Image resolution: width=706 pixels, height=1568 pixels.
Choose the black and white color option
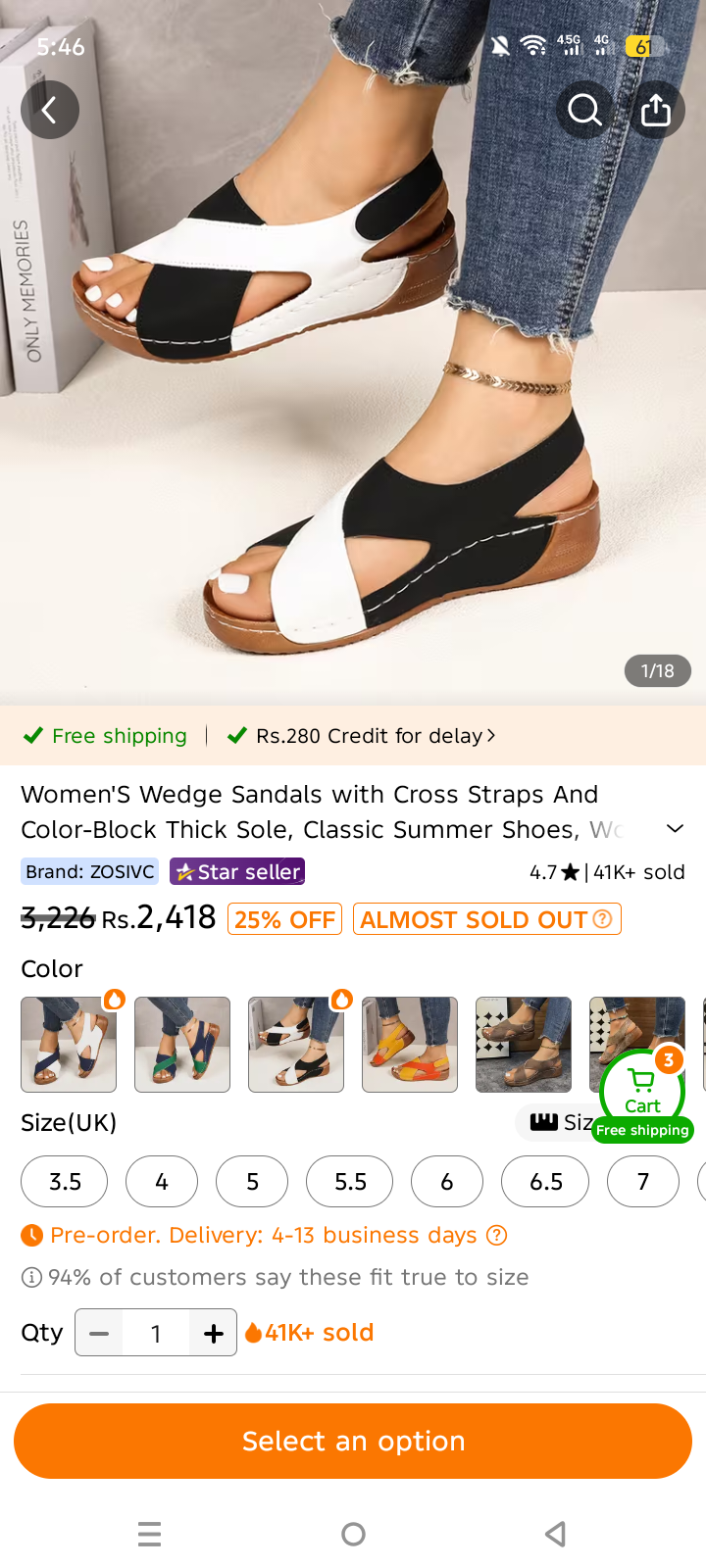tap(296, 1045)
